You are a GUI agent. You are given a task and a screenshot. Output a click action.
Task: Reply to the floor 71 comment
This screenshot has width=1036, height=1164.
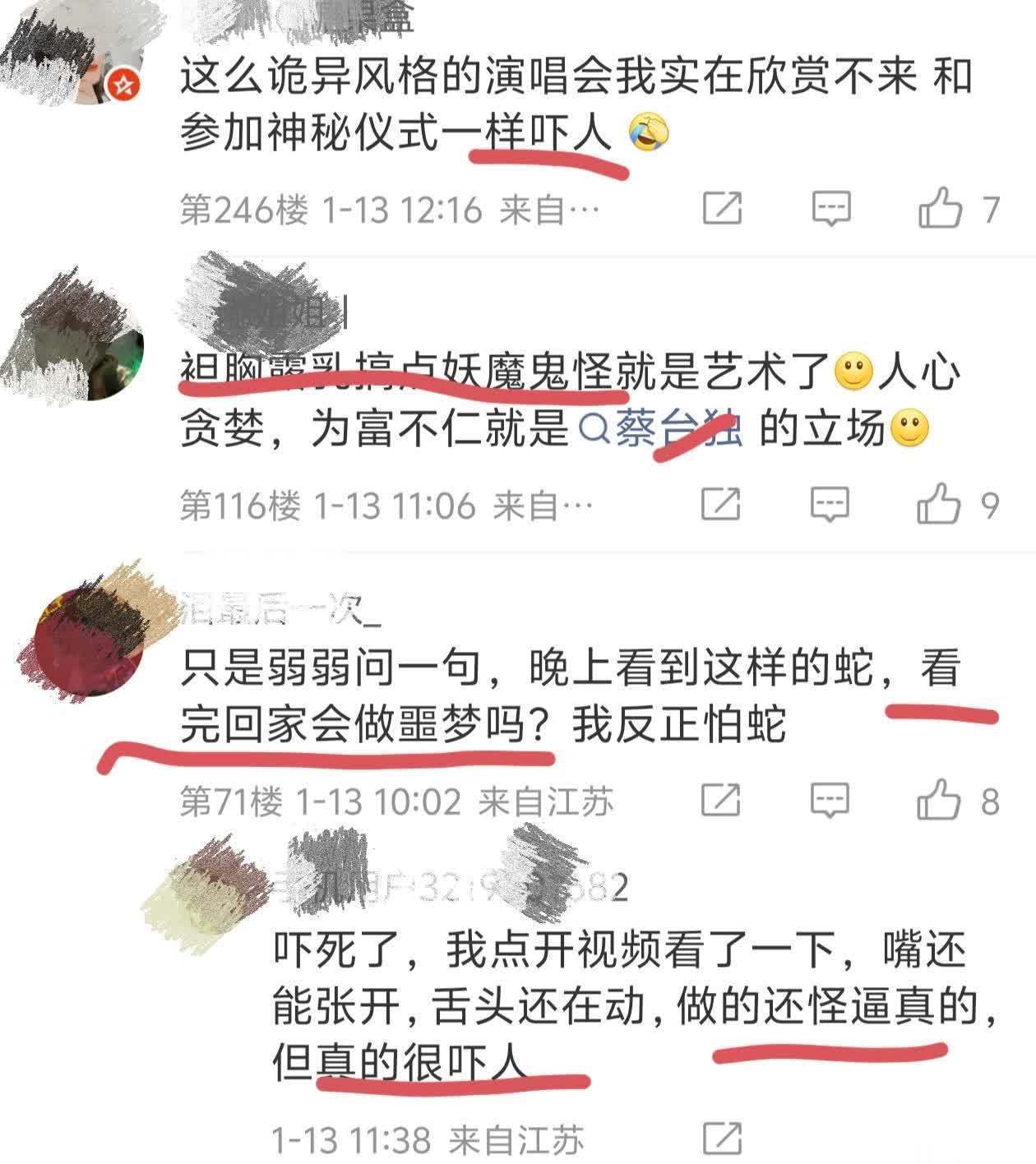pos(830,800)
